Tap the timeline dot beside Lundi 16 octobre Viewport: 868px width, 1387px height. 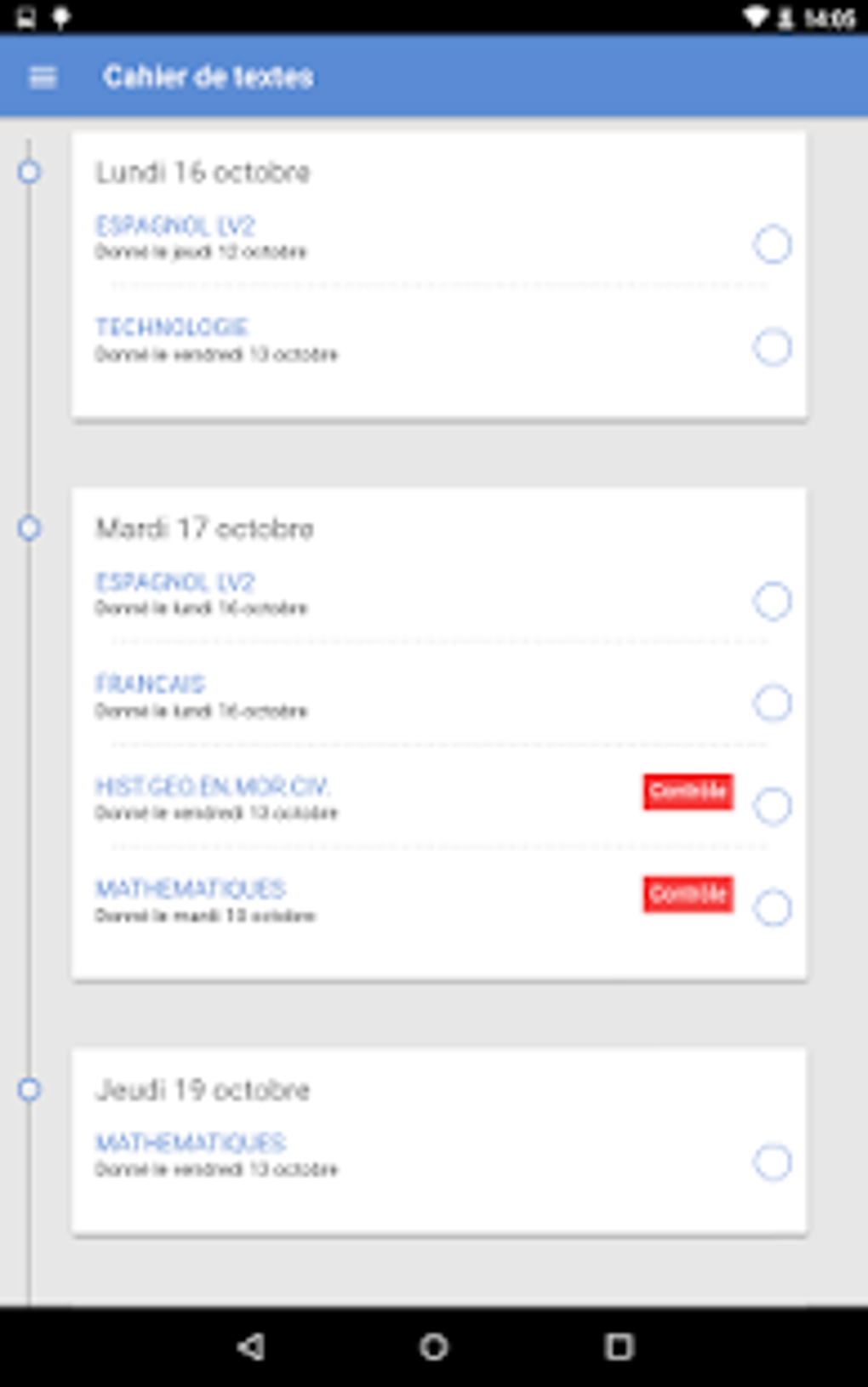[x=29, y=171]
